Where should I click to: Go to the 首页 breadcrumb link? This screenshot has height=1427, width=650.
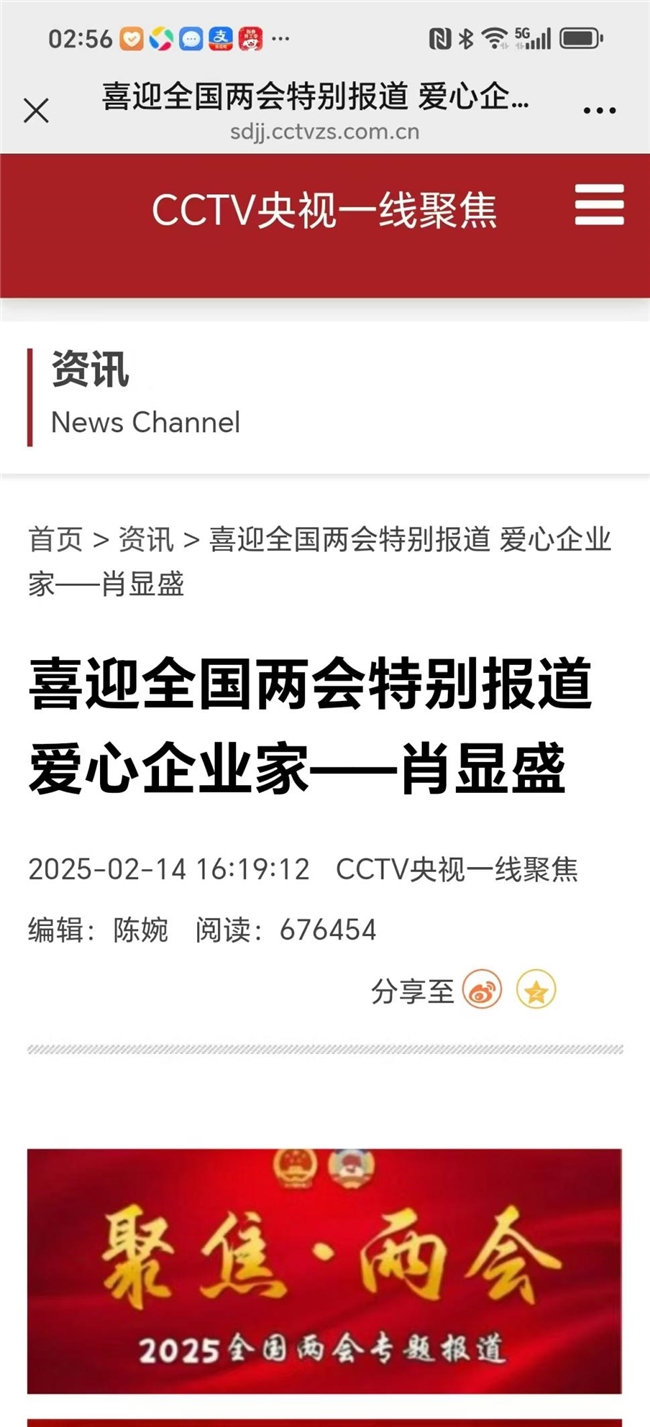(x=55, y=540)
